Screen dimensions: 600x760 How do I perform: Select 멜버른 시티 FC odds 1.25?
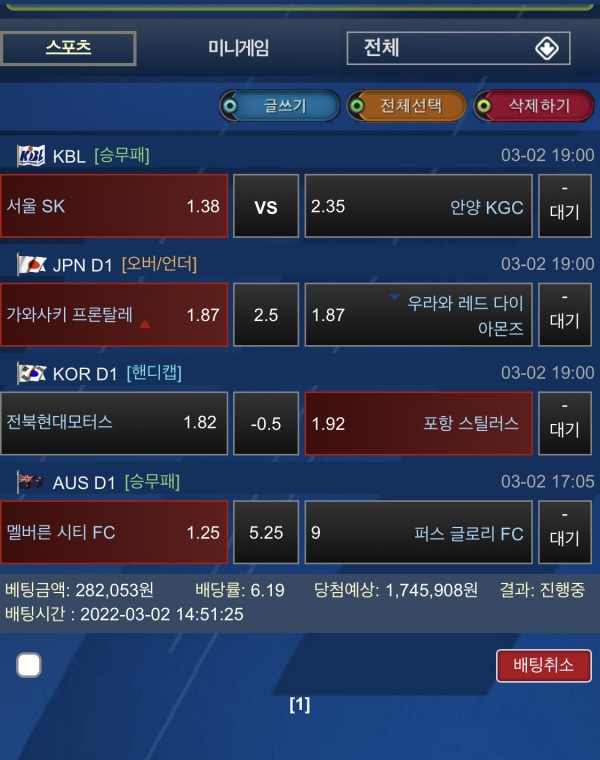tap(114, 532)
